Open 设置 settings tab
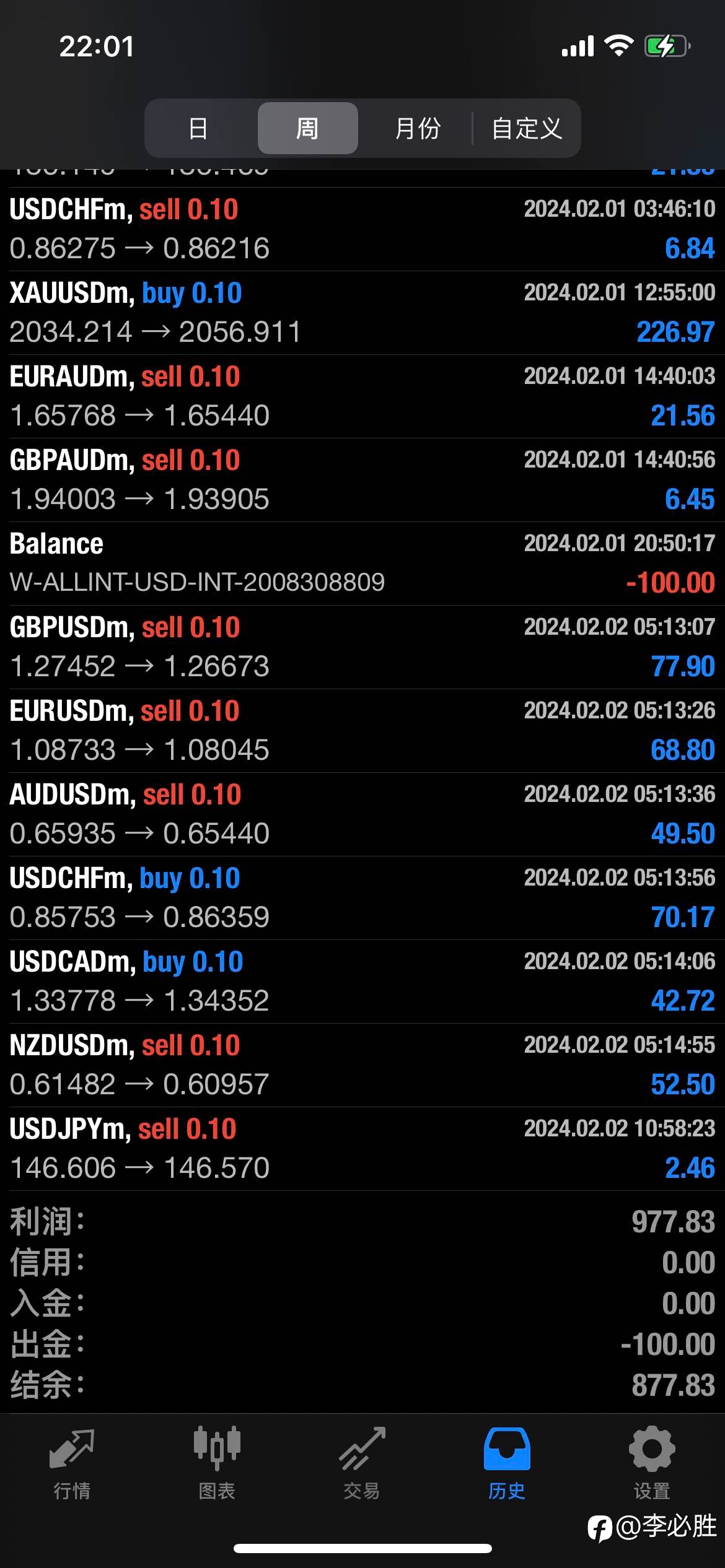This screenshot has width=725, height=1568. coord(652,1463)
